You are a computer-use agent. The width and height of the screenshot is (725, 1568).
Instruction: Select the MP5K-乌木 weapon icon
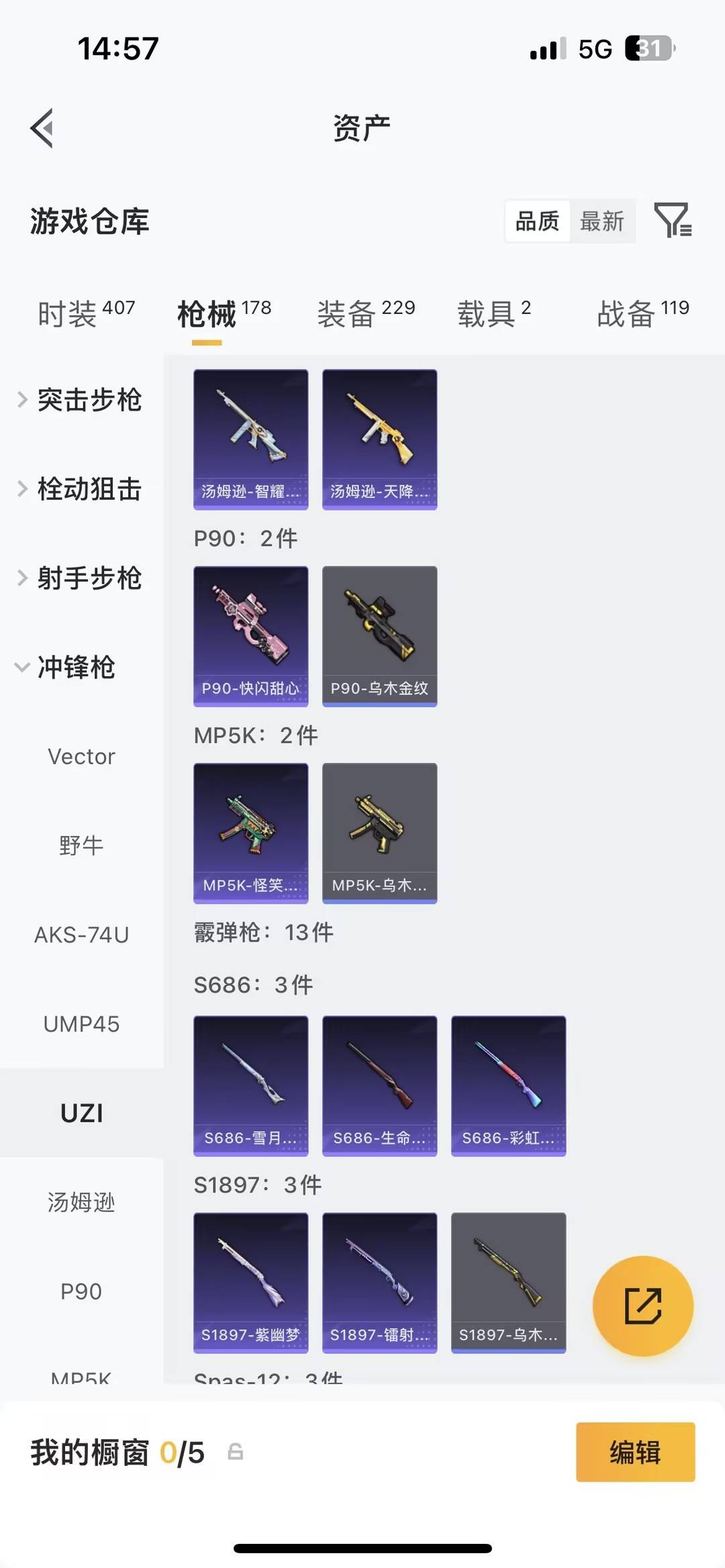click(x=379, y=832)
